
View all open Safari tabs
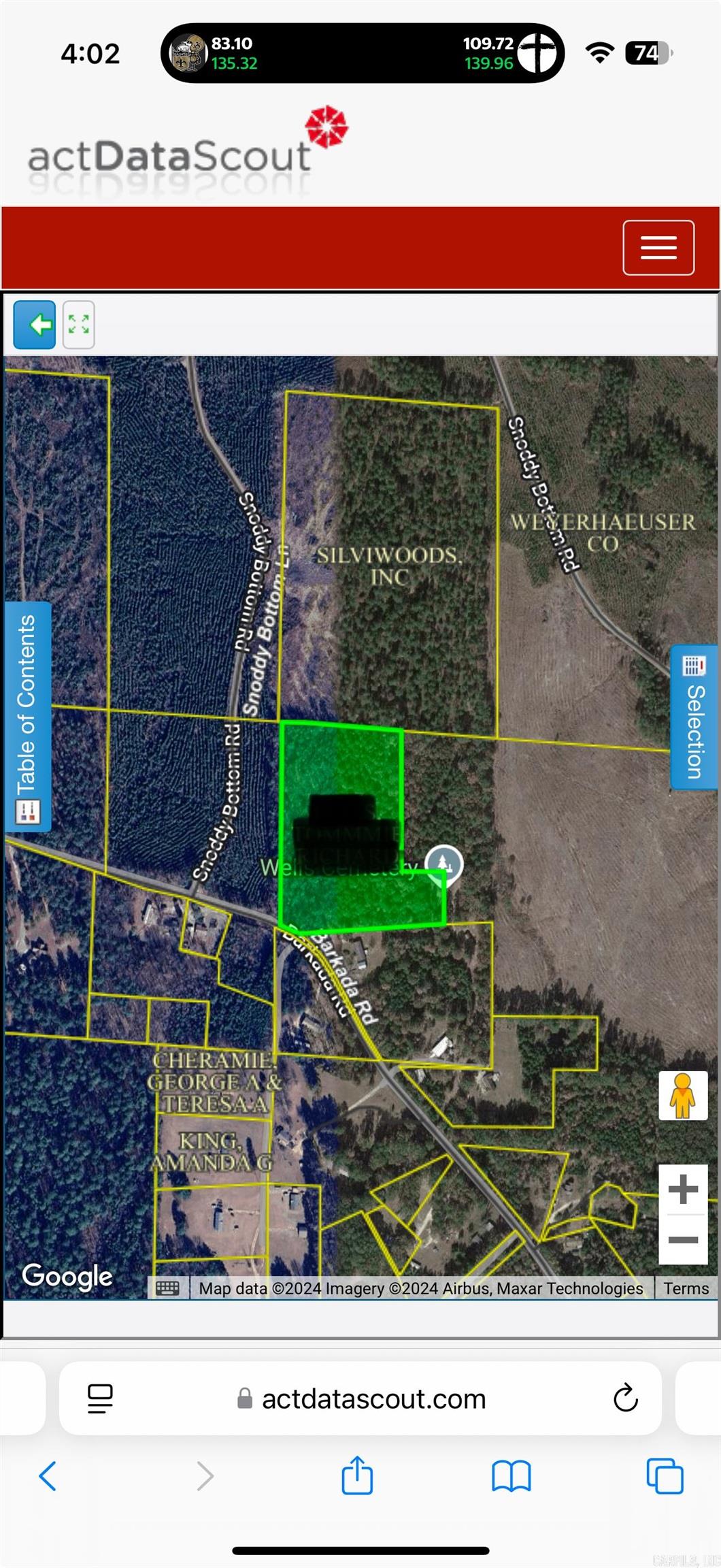[665, 1476]
